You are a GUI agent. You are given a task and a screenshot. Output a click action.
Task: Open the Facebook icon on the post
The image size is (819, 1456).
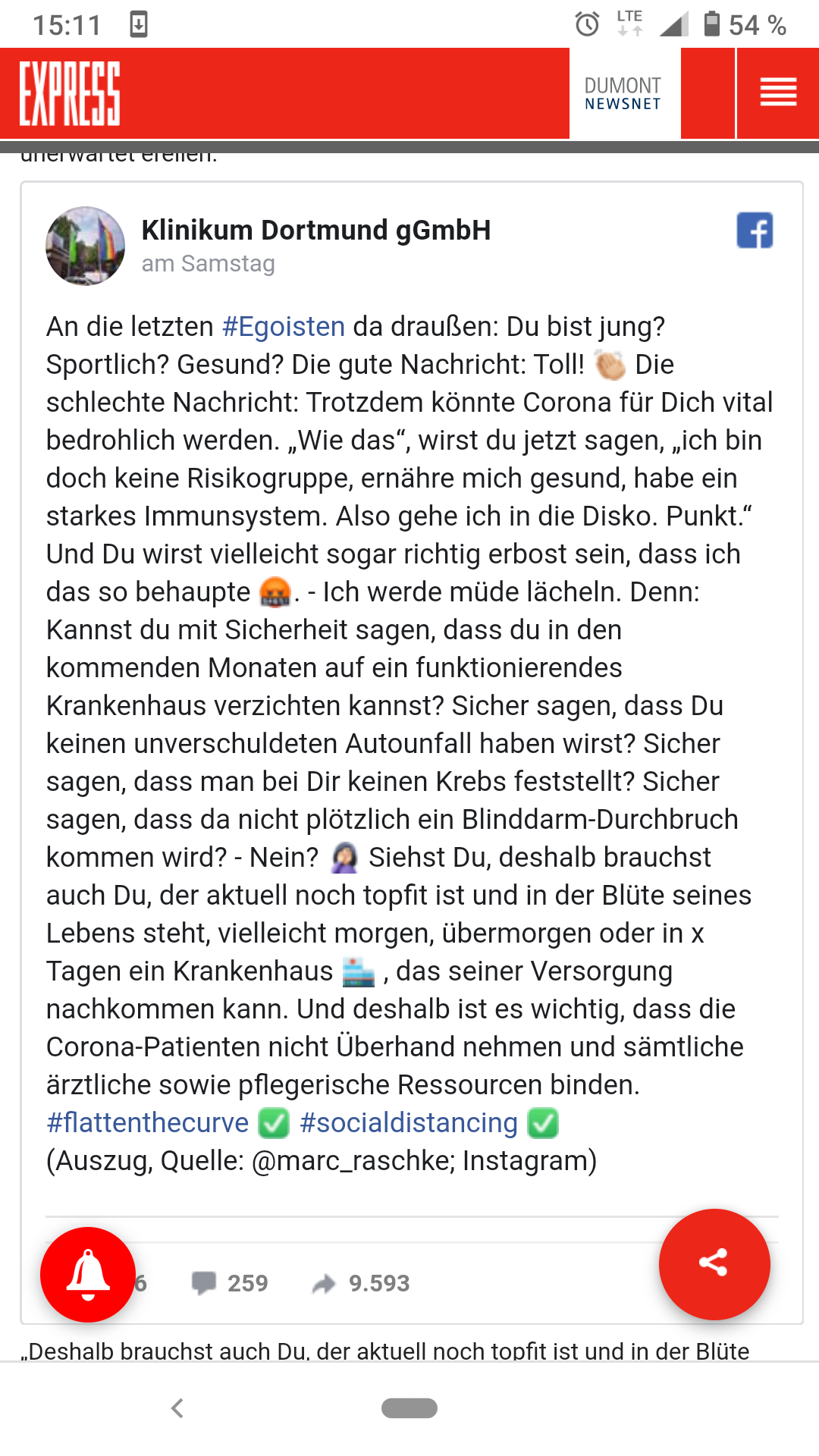[x=755, y=230]
